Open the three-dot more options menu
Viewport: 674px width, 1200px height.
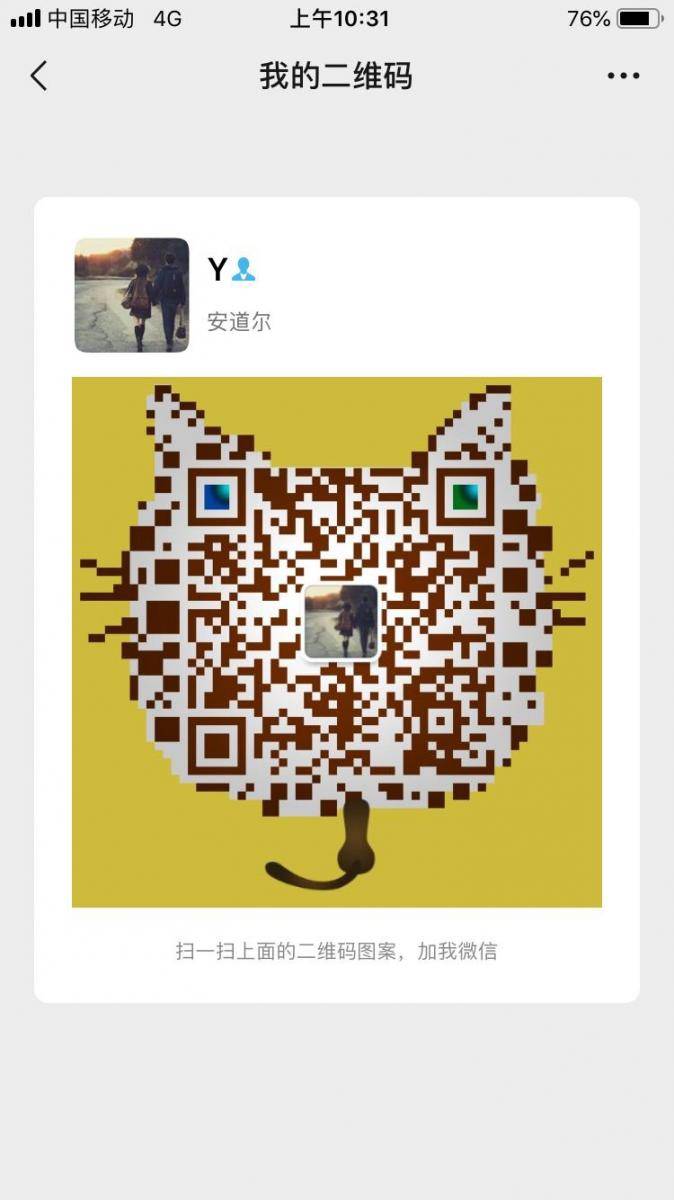(623, 76)
